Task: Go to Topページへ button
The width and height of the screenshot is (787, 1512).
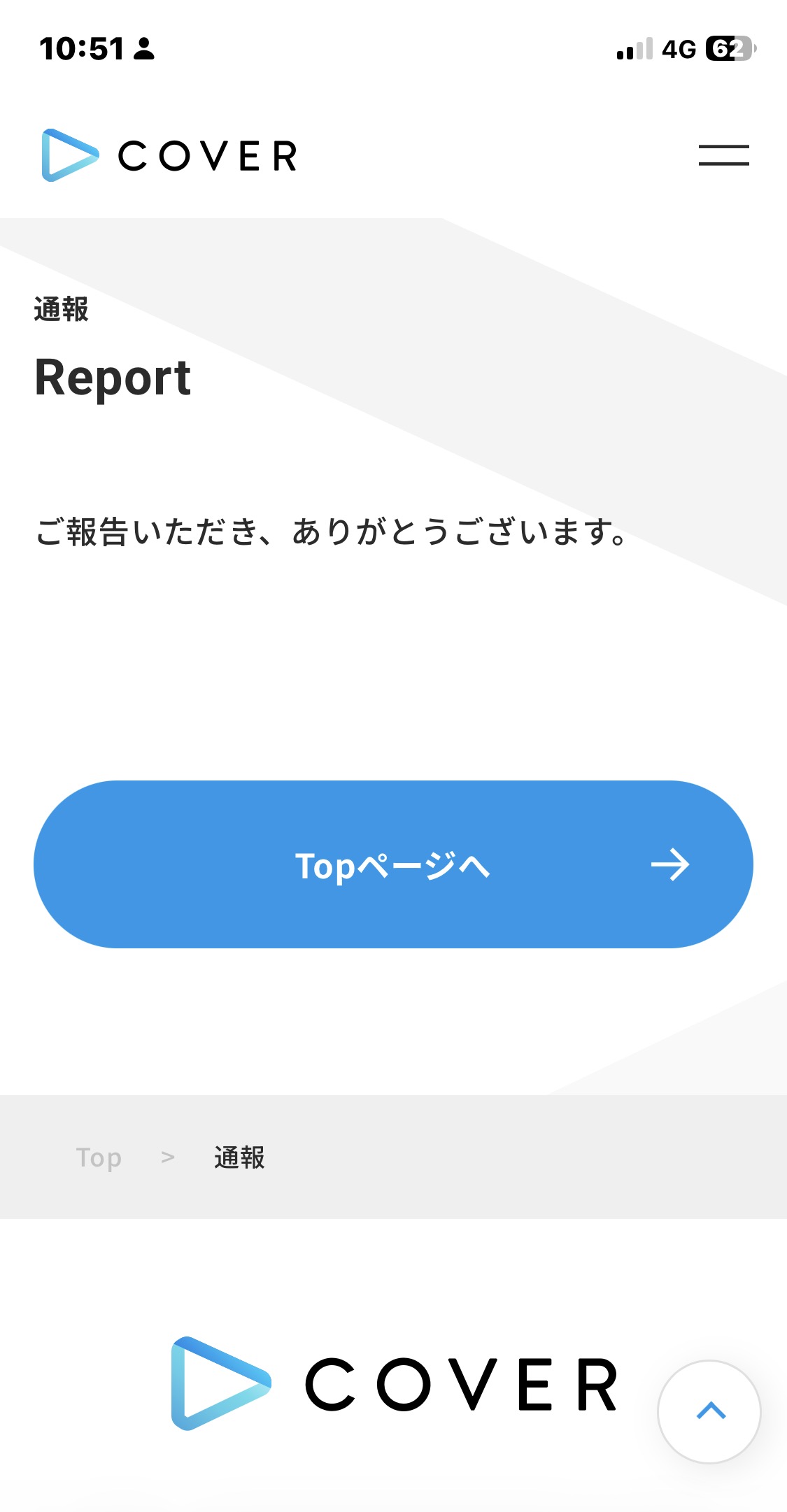Action: [x=393, y=864]
